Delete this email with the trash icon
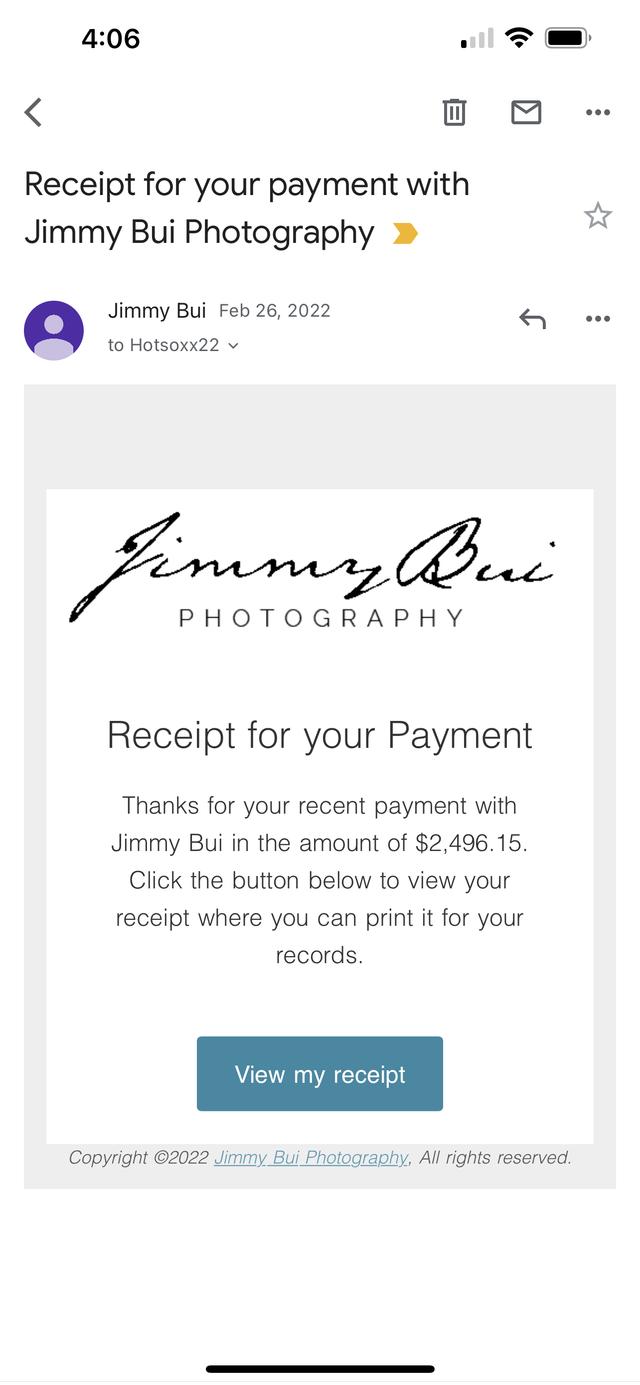The image size is (640, 1385). click(454, 112)
